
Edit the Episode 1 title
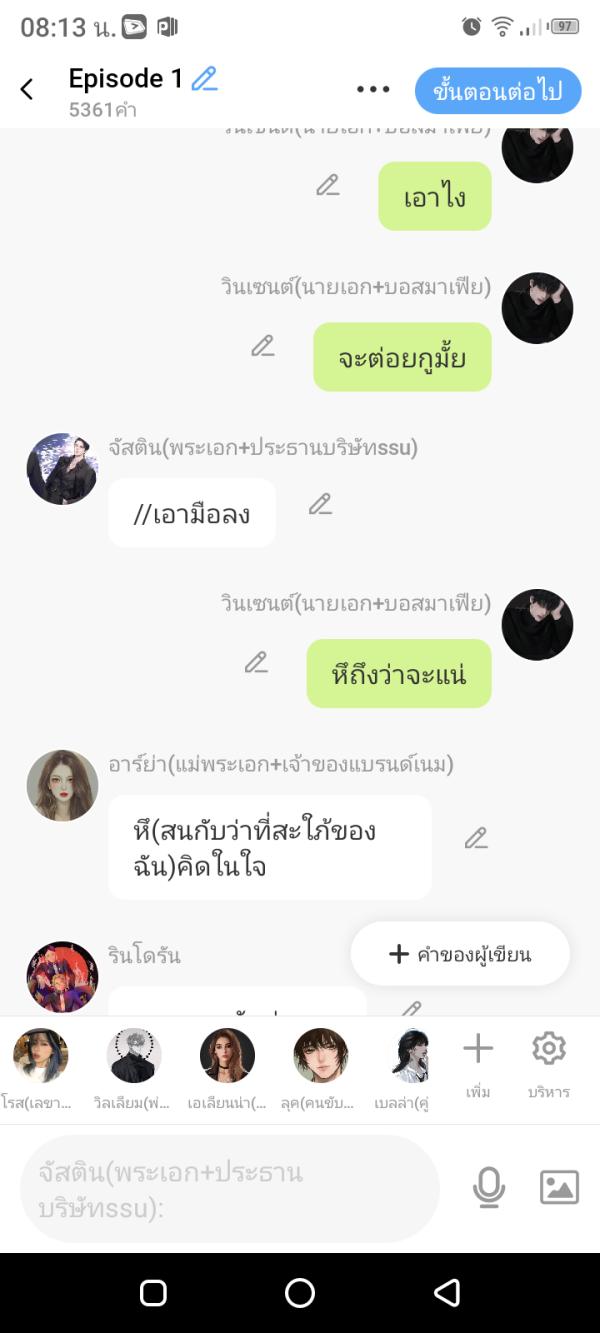pos(205,79)
